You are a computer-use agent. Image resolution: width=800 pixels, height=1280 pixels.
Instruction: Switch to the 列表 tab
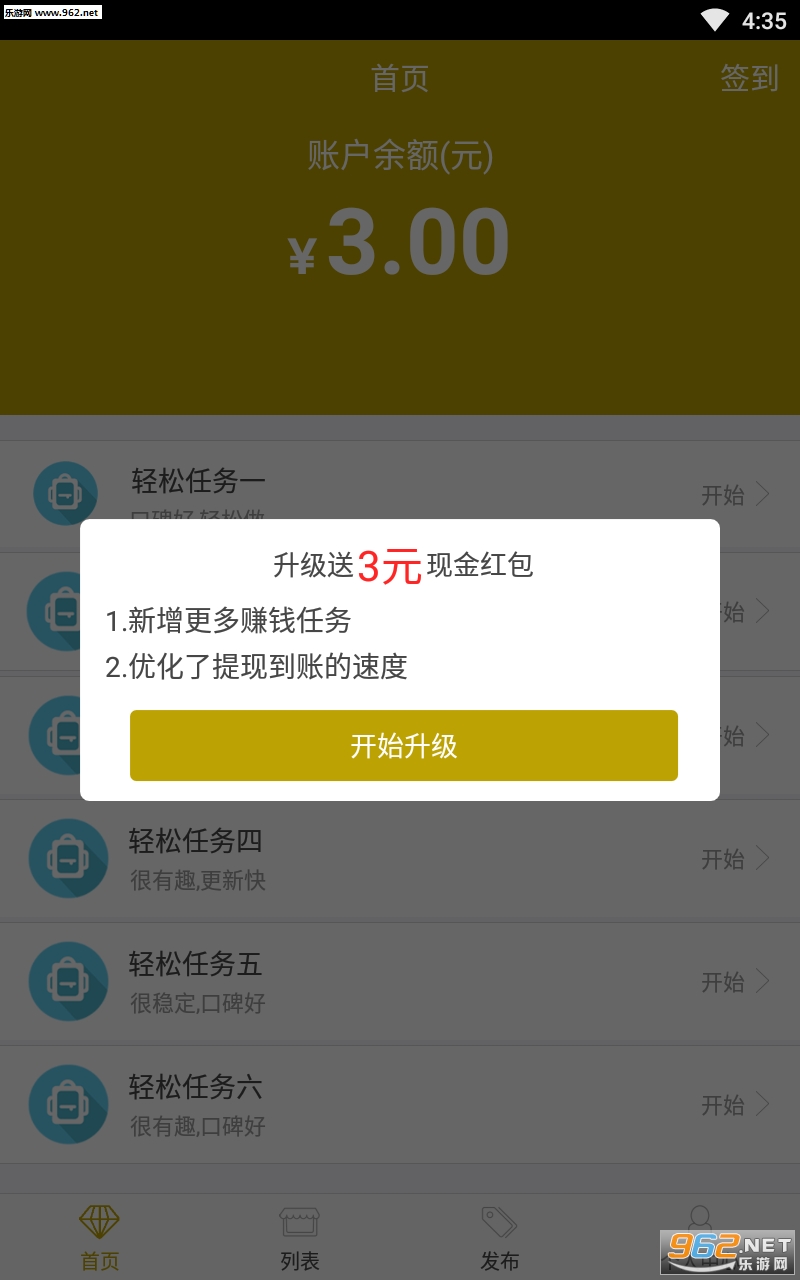[299, 1238]
